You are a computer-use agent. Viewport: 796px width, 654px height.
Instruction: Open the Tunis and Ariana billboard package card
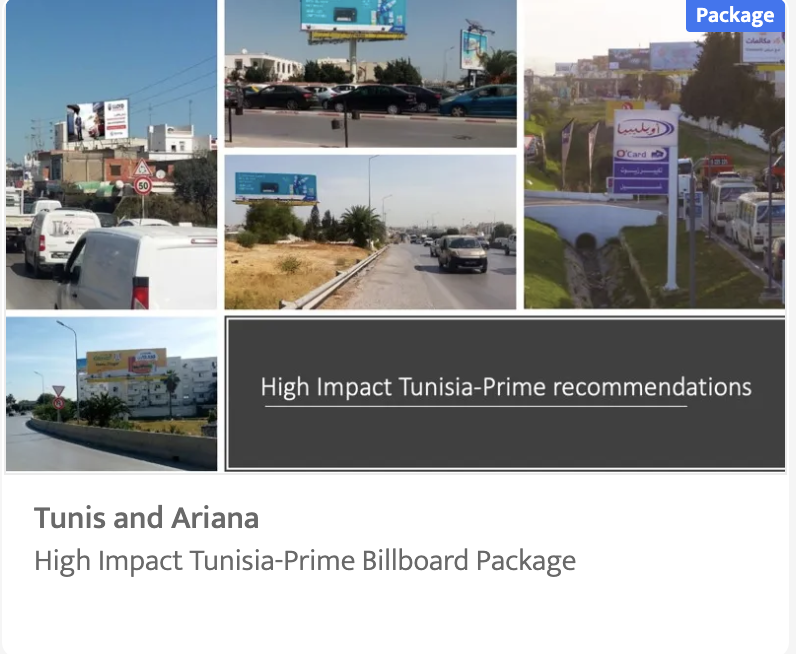point(146,518)
